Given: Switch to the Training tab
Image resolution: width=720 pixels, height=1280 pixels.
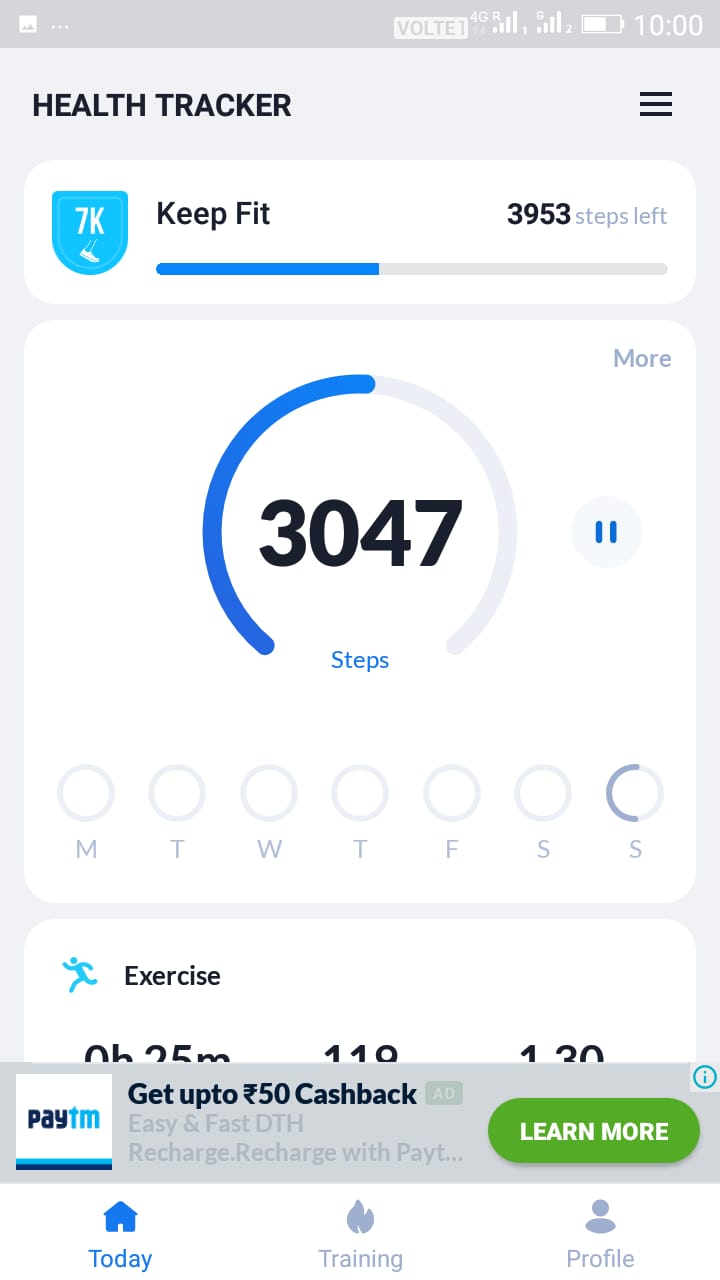Looking at the screenshot, I should (360, 1236).
